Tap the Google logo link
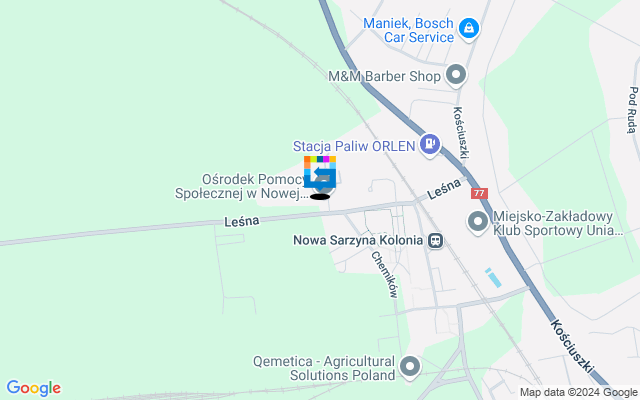 tap(33, 388)
